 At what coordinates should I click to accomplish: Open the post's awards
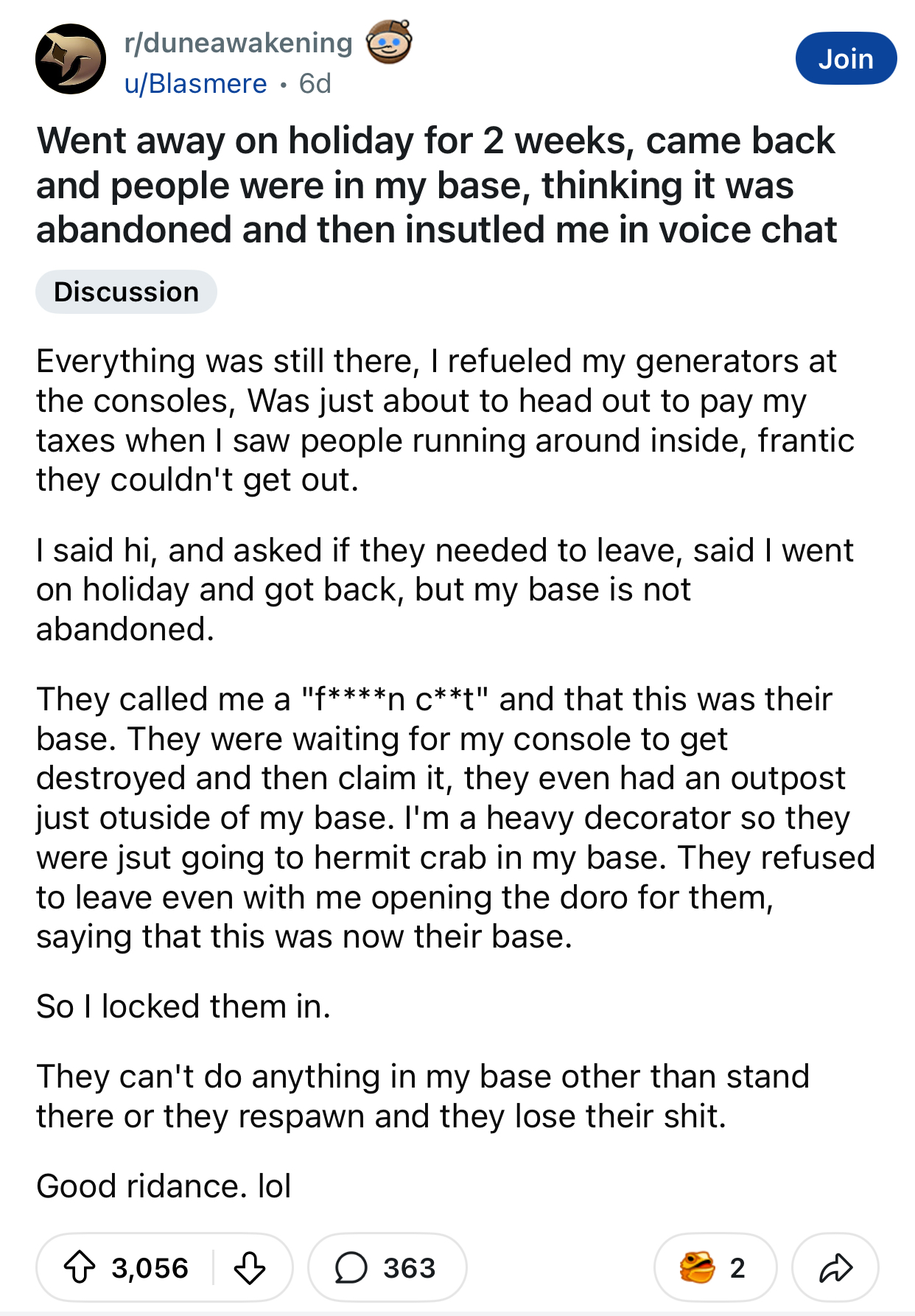[x=714, y=1267]
